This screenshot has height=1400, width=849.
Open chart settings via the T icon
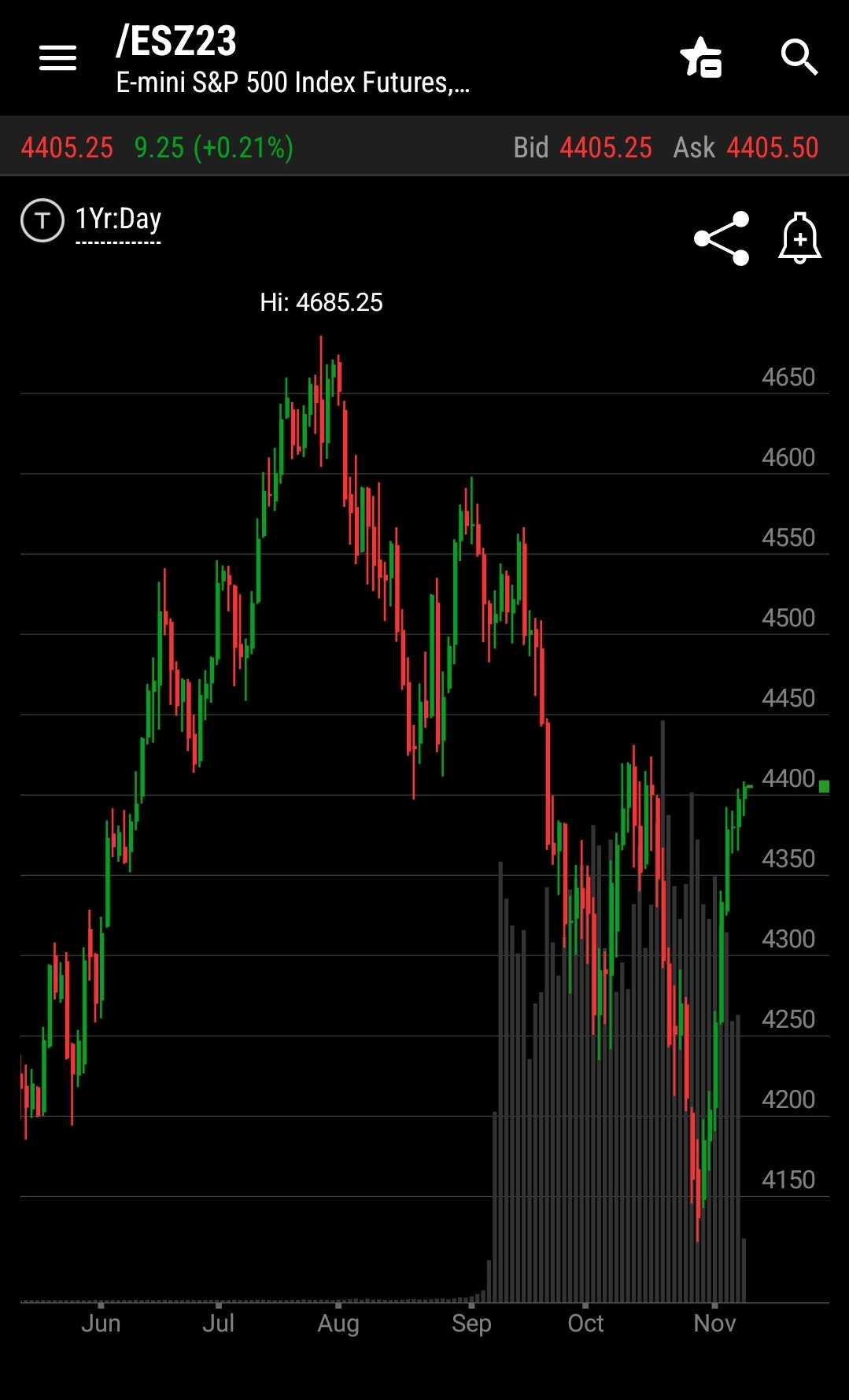[x=42, y=220]
